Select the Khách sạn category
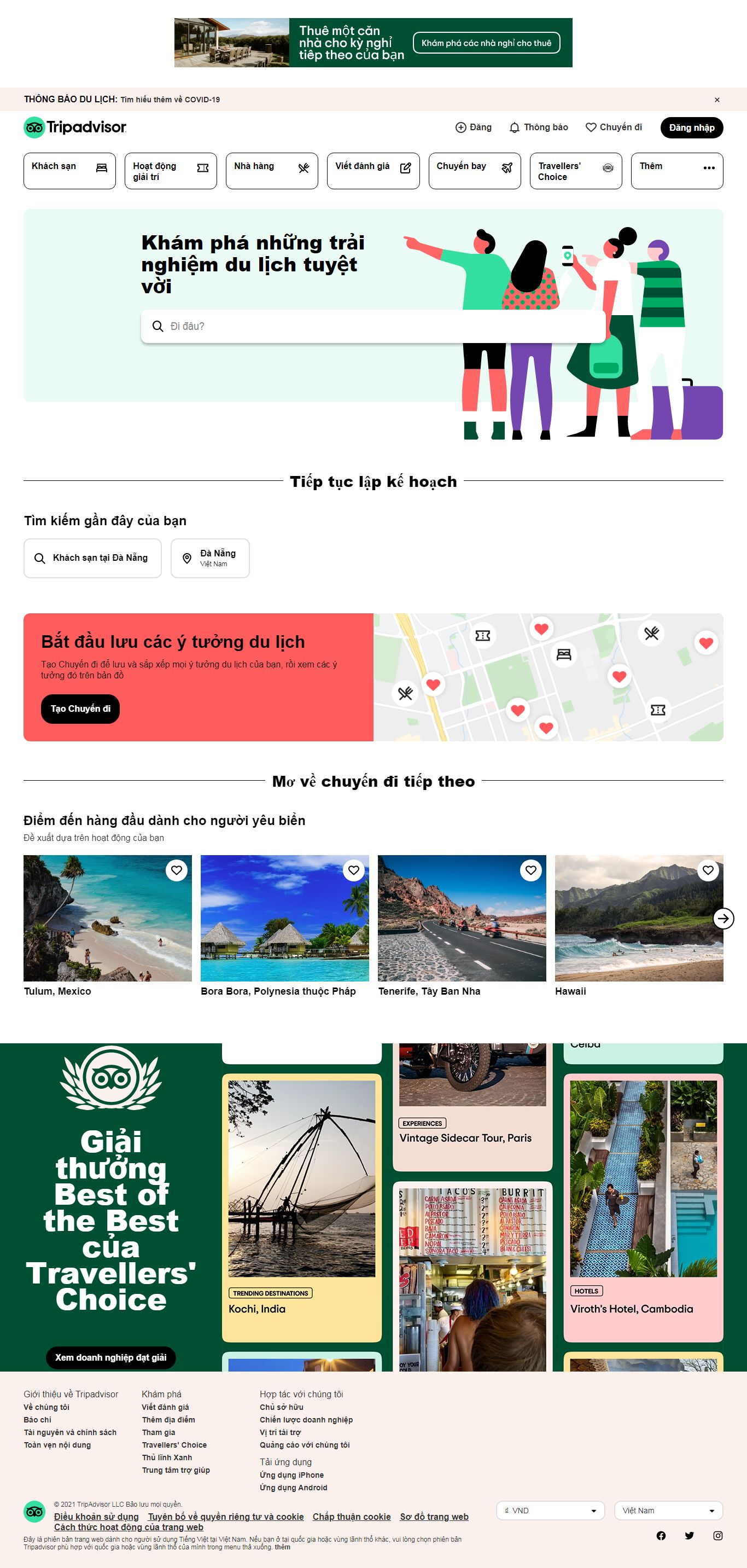 pos(69,171)
